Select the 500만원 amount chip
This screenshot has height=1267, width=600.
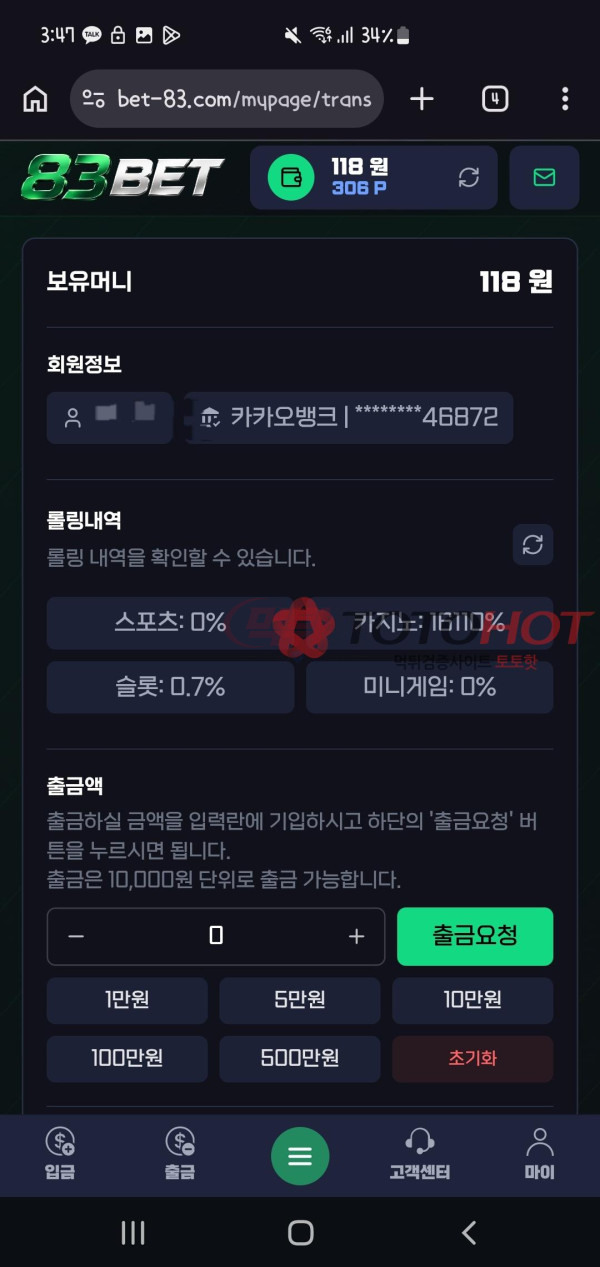tap(300, 1059)
